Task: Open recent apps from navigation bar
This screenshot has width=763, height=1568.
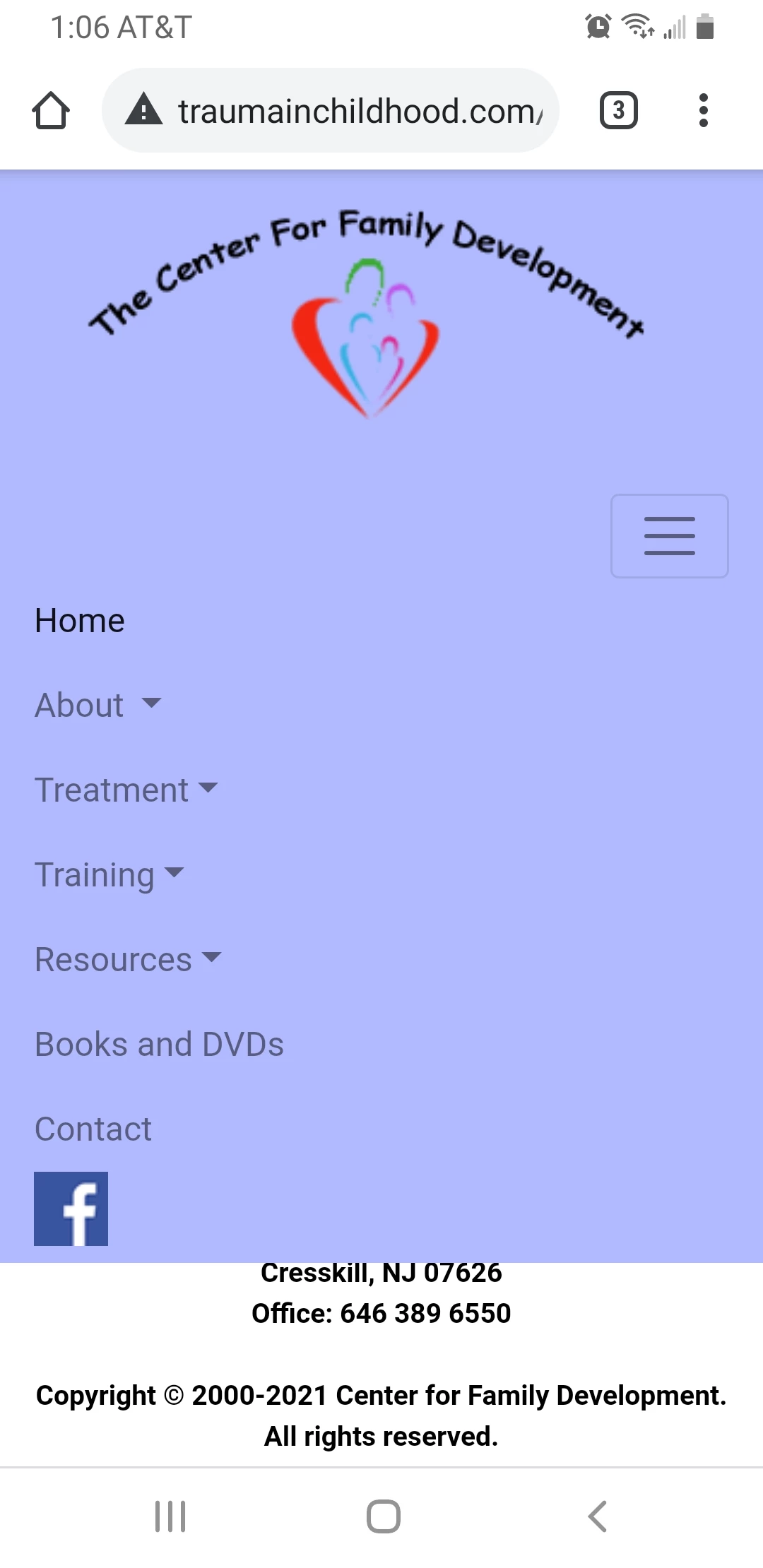Action: click(x=170, y=1516)
